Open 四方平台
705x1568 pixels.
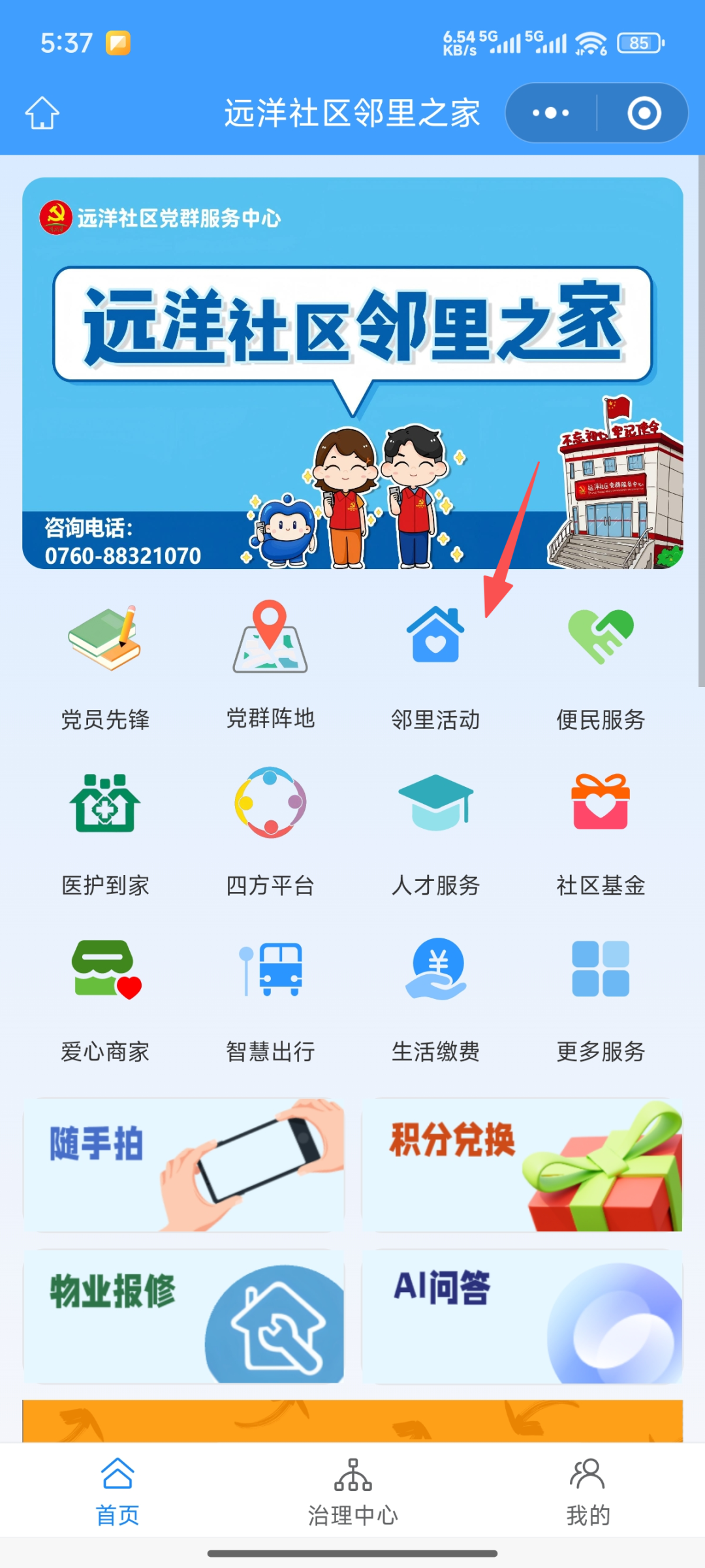tap(270, 832)
